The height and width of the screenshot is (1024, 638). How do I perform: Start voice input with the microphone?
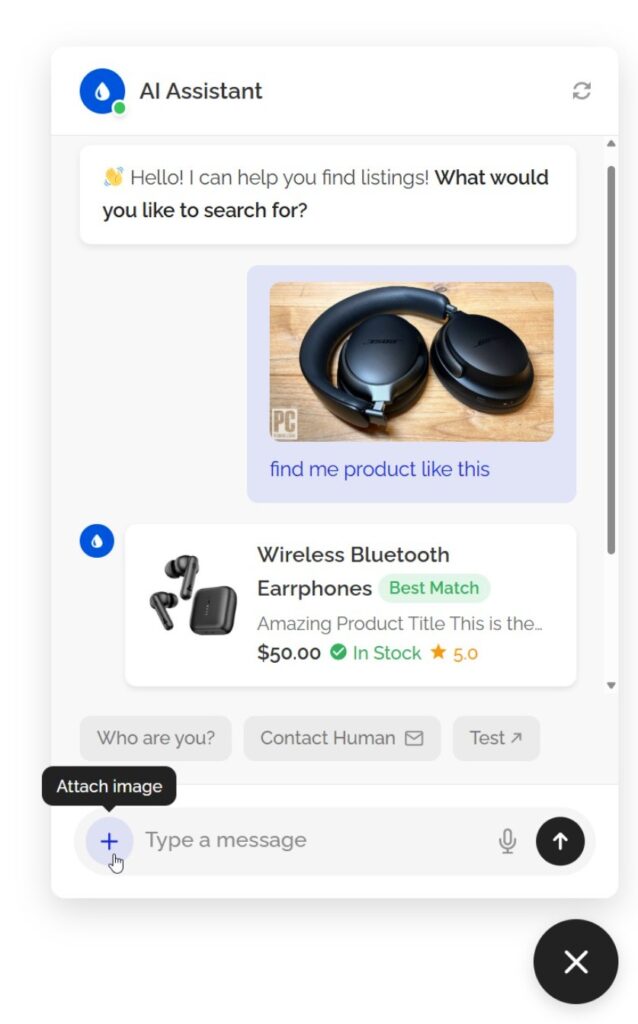pyautogui.click(x=508, y=842)
